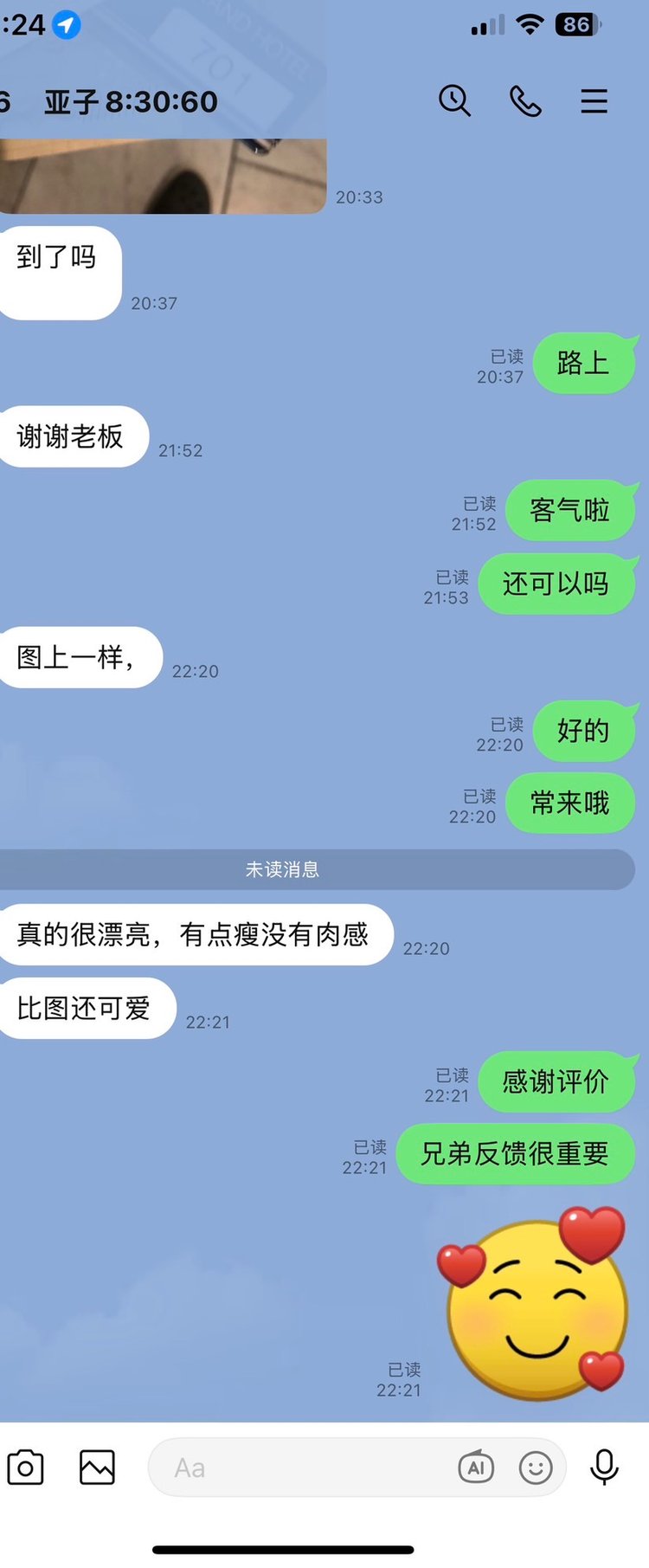This screenshot has height=1568, width=649.
Task: Search within this chat
Action: [x=454, y=101]
